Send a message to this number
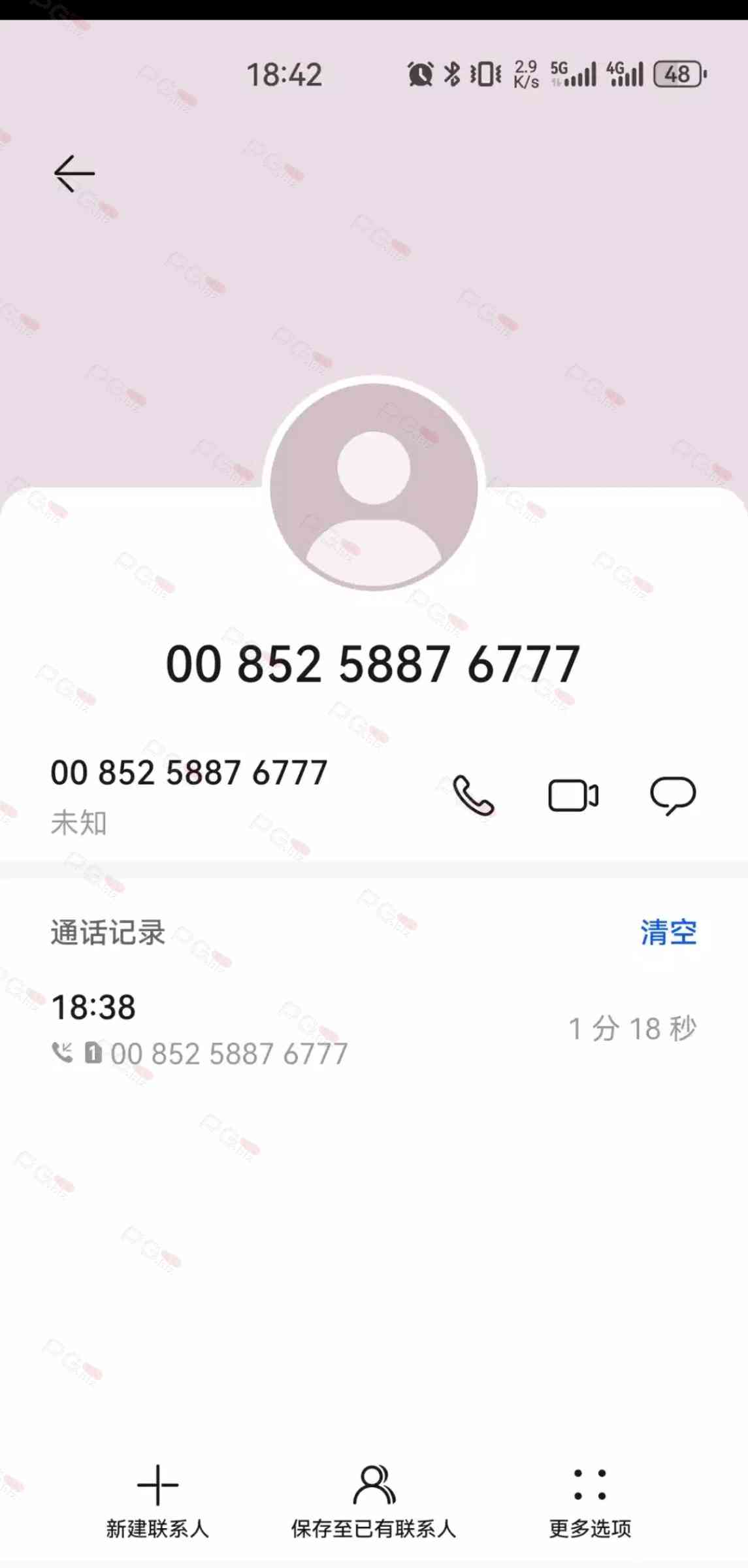This screenshot has width=748, height=1568. [x=673, y=796]
